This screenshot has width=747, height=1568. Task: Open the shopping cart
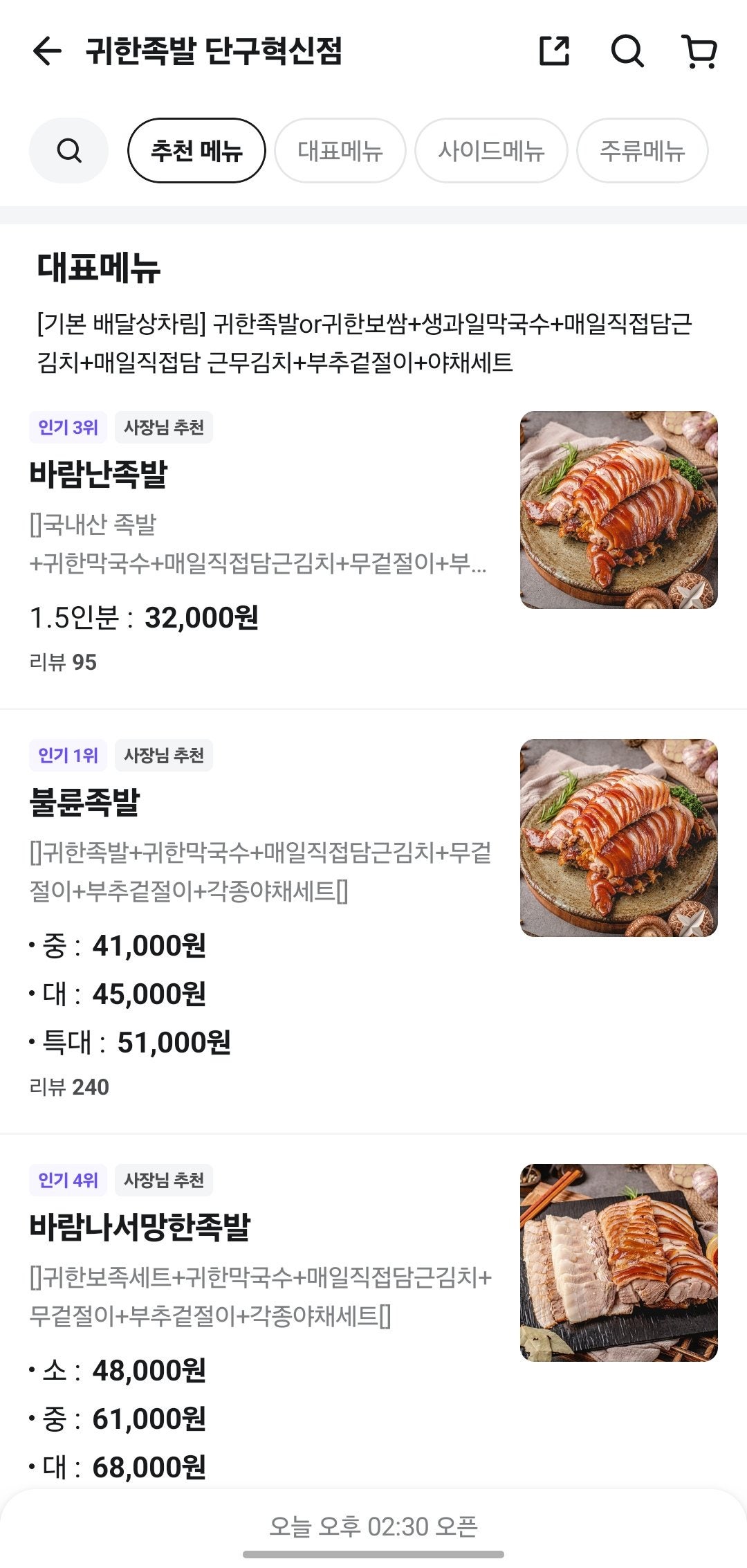coord(700,51)
